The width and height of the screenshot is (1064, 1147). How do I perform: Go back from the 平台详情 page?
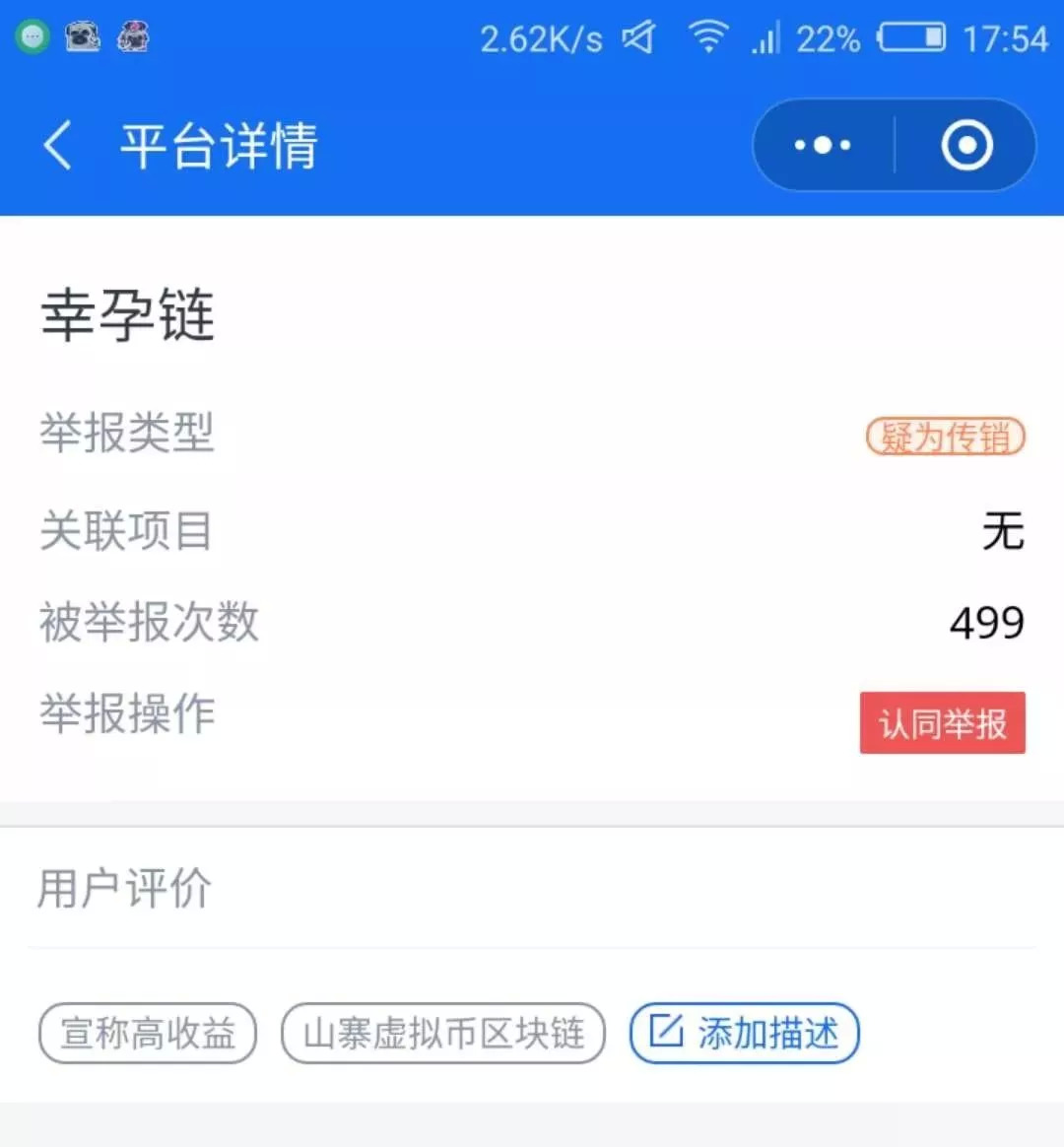[58, 146]
